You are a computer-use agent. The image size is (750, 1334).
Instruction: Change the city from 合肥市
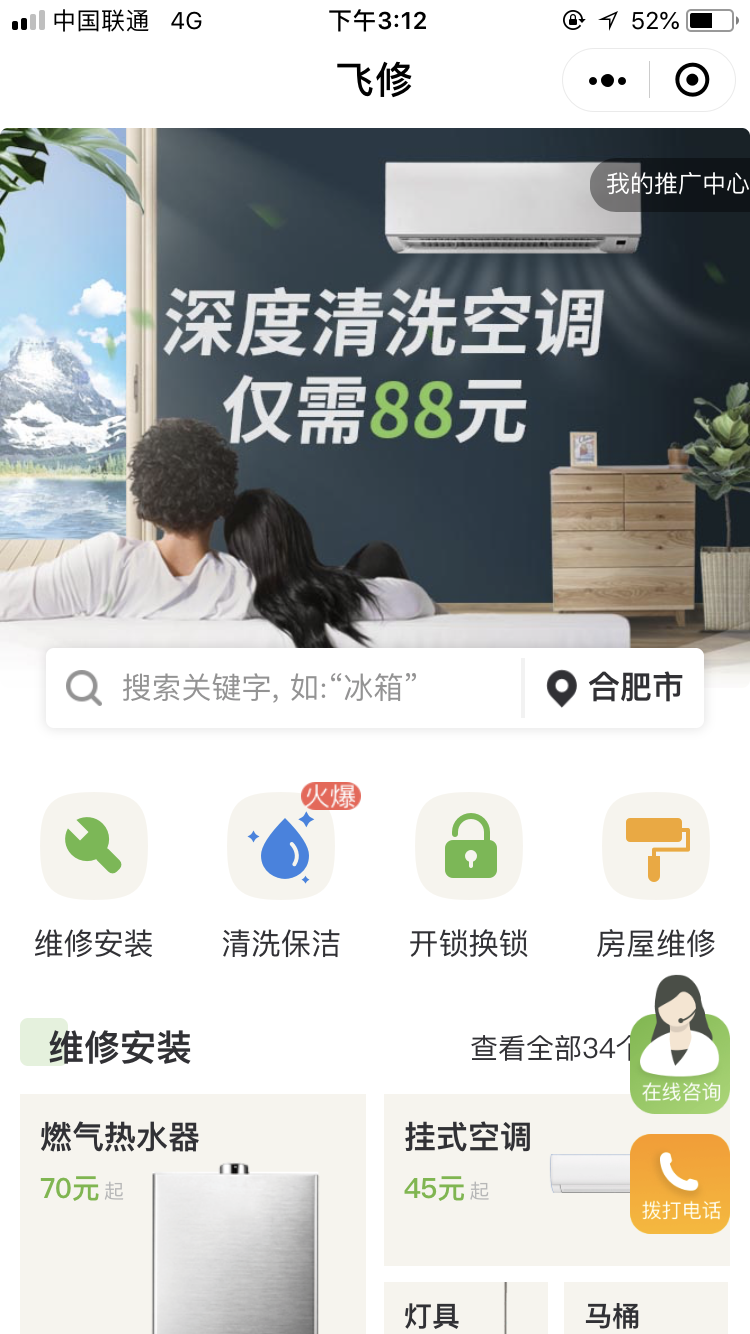(x=616, y=688)
